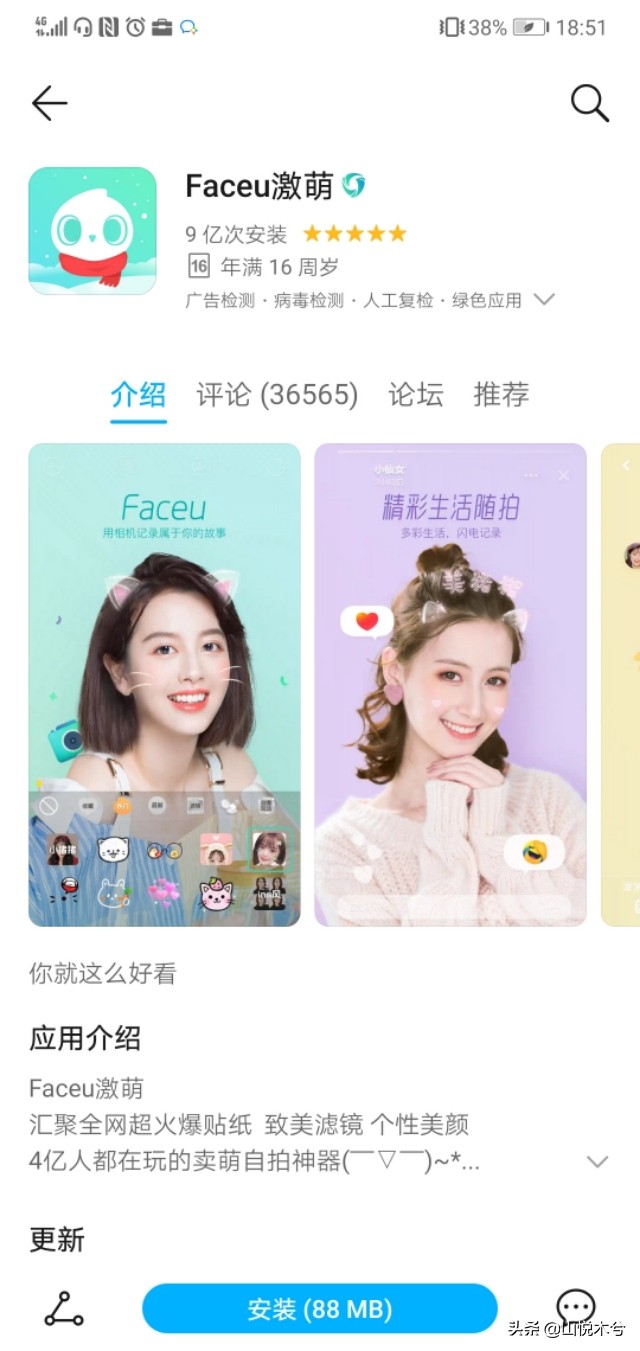This screenshot has width=640, height=1351.
Task: Switch to the 推荐 tab
Action: tap(501, 395)
